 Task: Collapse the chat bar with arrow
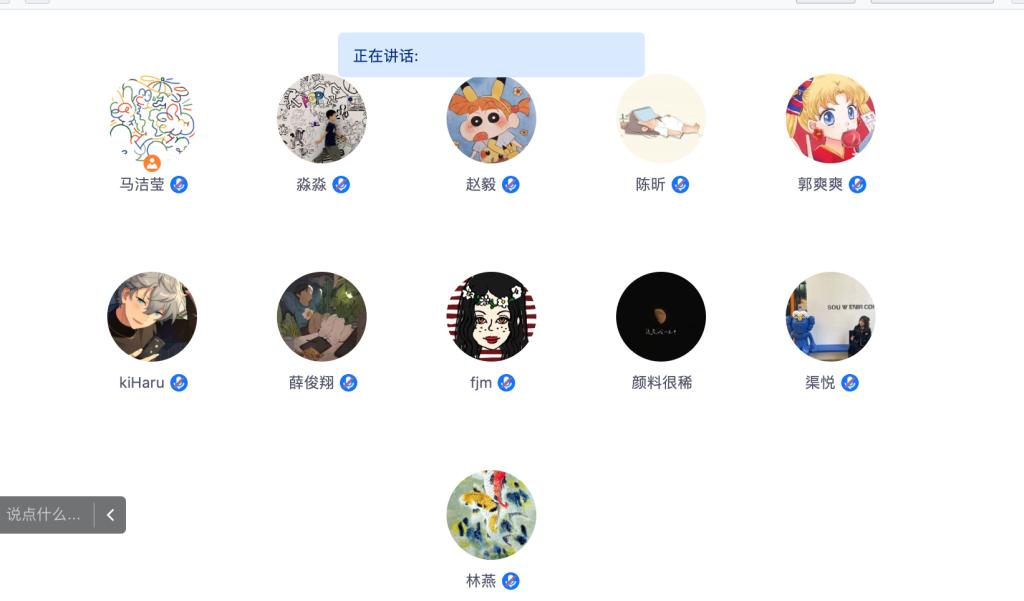[110, 515]
